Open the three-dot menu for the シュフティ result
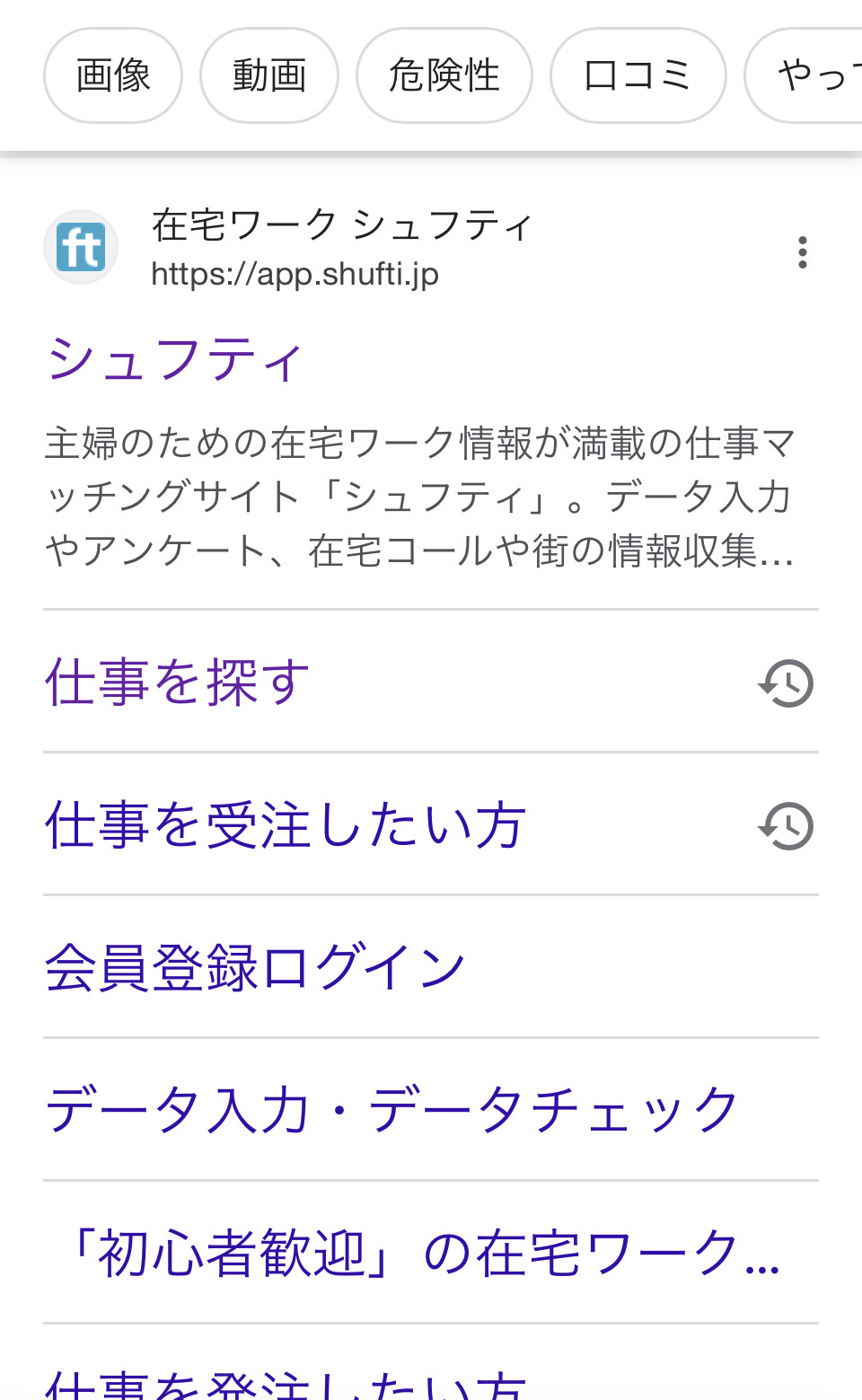This screenshot has width=862, height=1400. point(803,252)
